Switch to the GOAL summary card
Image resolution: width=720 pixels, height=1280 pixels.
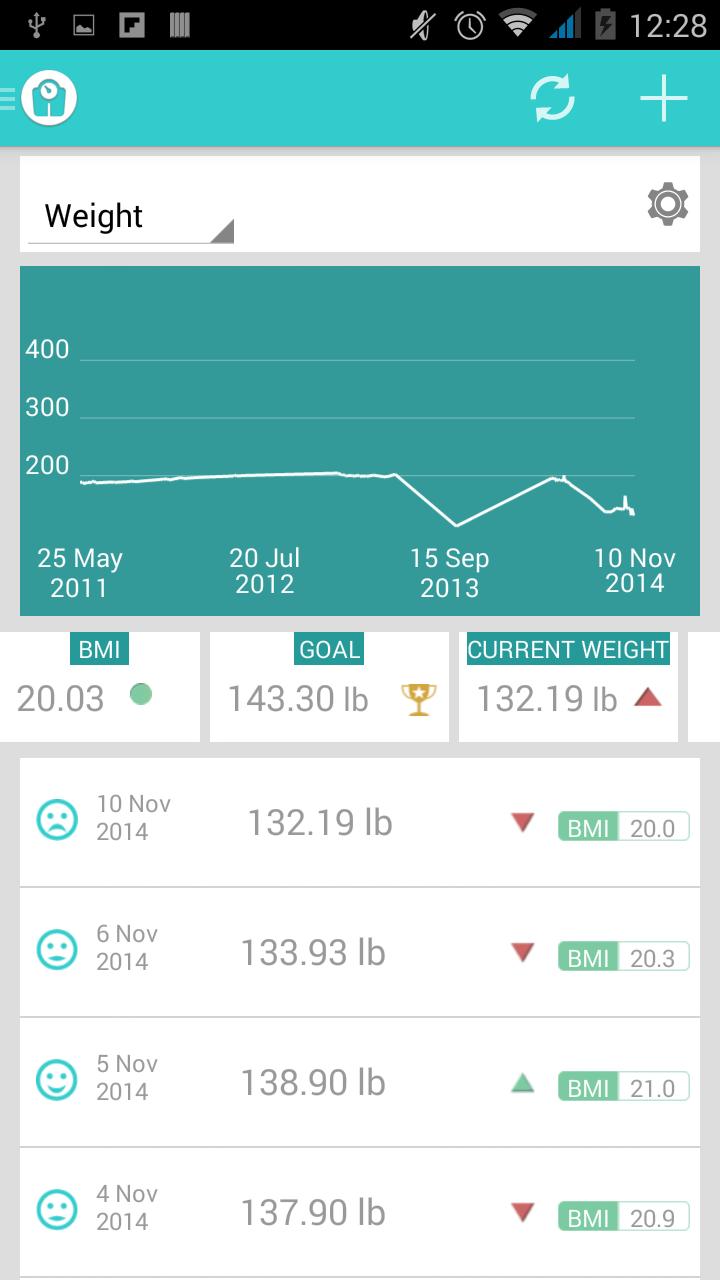click(x=329, y=685)
